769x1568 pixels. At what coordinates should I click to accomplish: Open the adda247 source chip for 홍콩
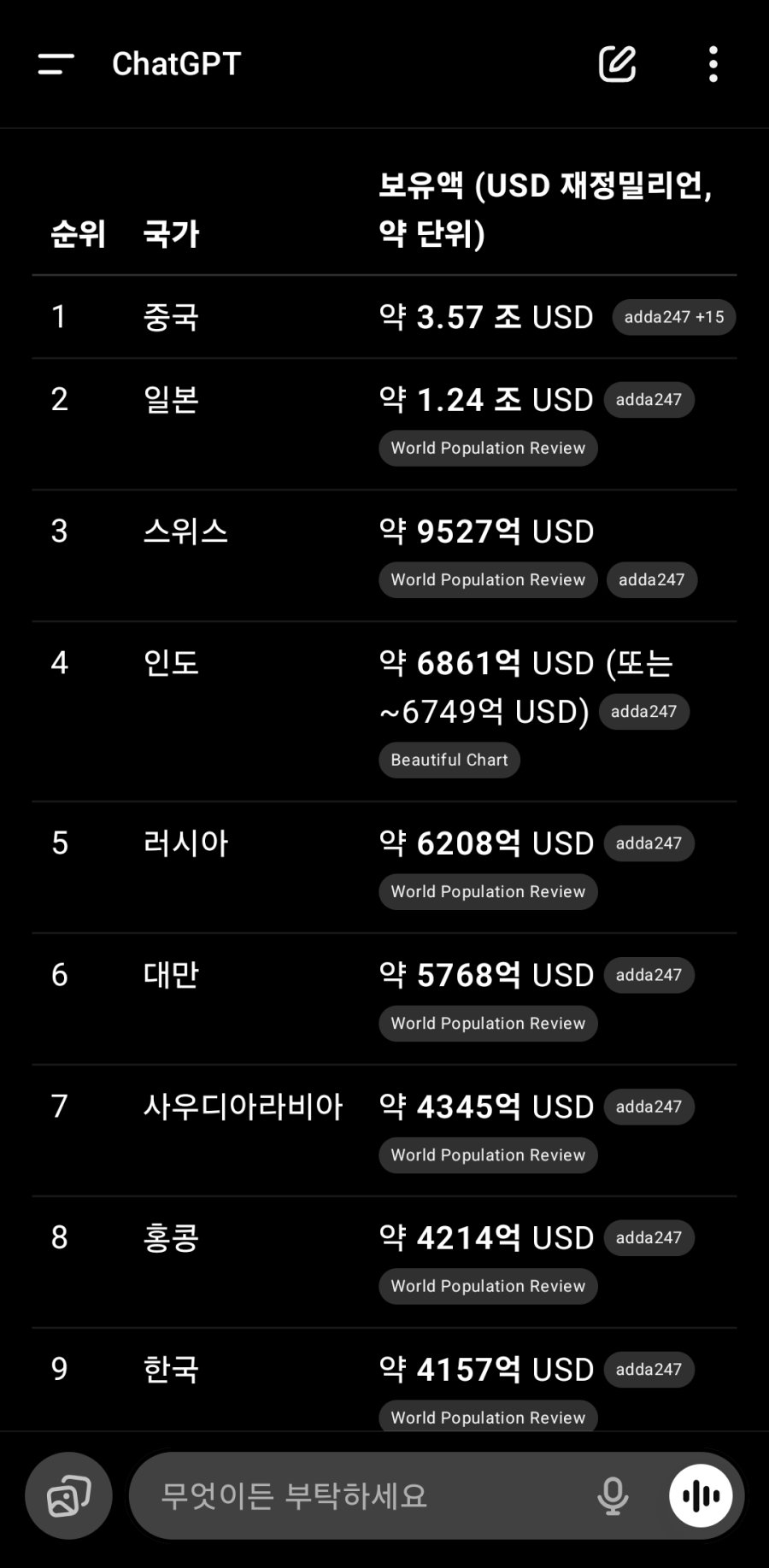649,1238
